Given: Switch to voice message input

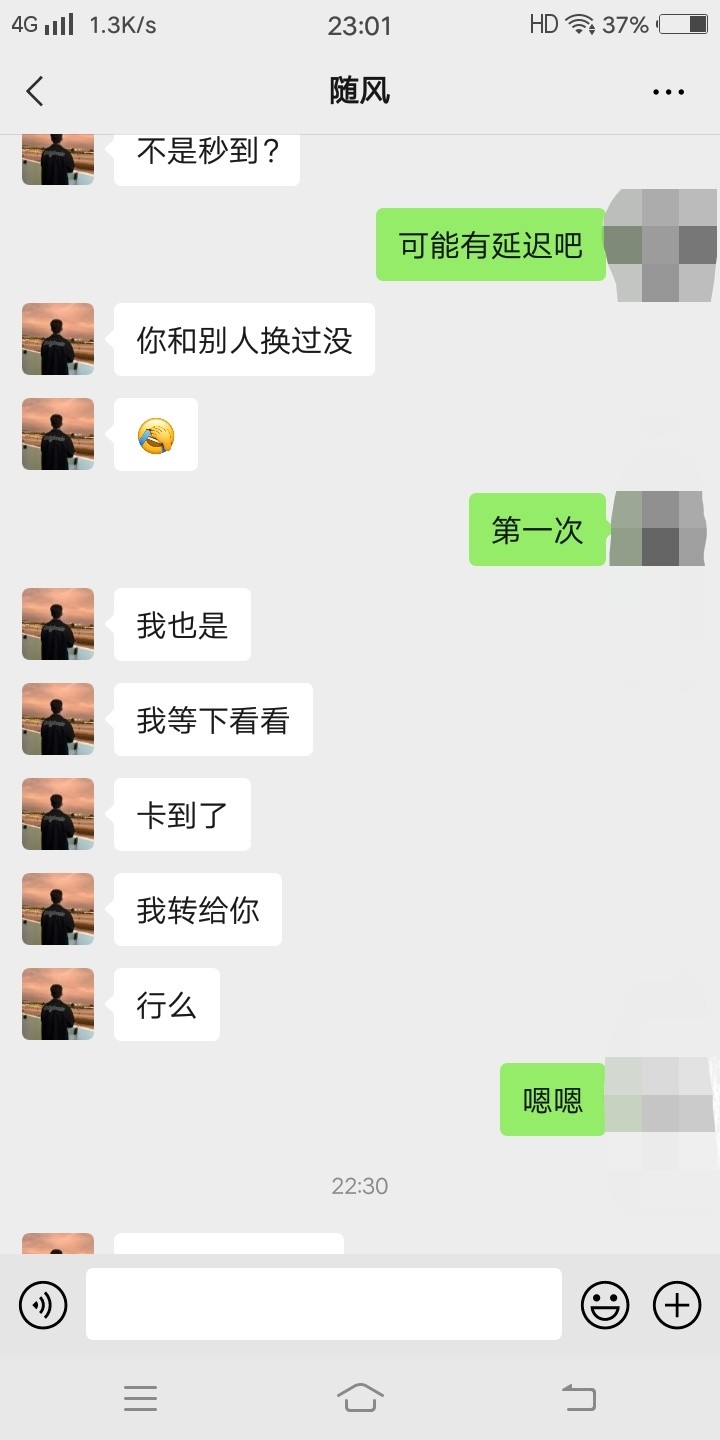Looking at the screenshot, I should click(x=43, y=1305).
